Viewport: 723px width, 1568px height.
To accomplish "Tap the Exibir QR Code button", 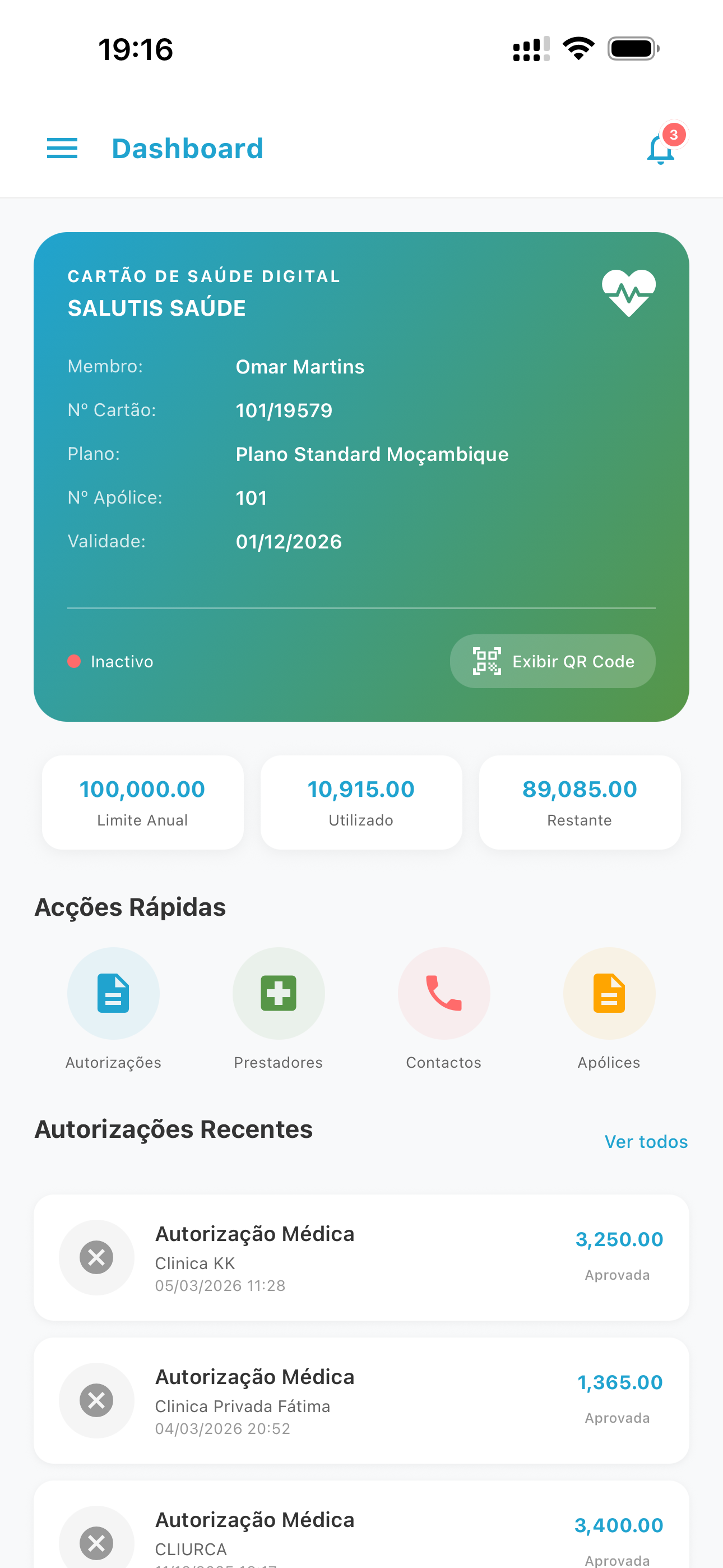I will [553, 662].
